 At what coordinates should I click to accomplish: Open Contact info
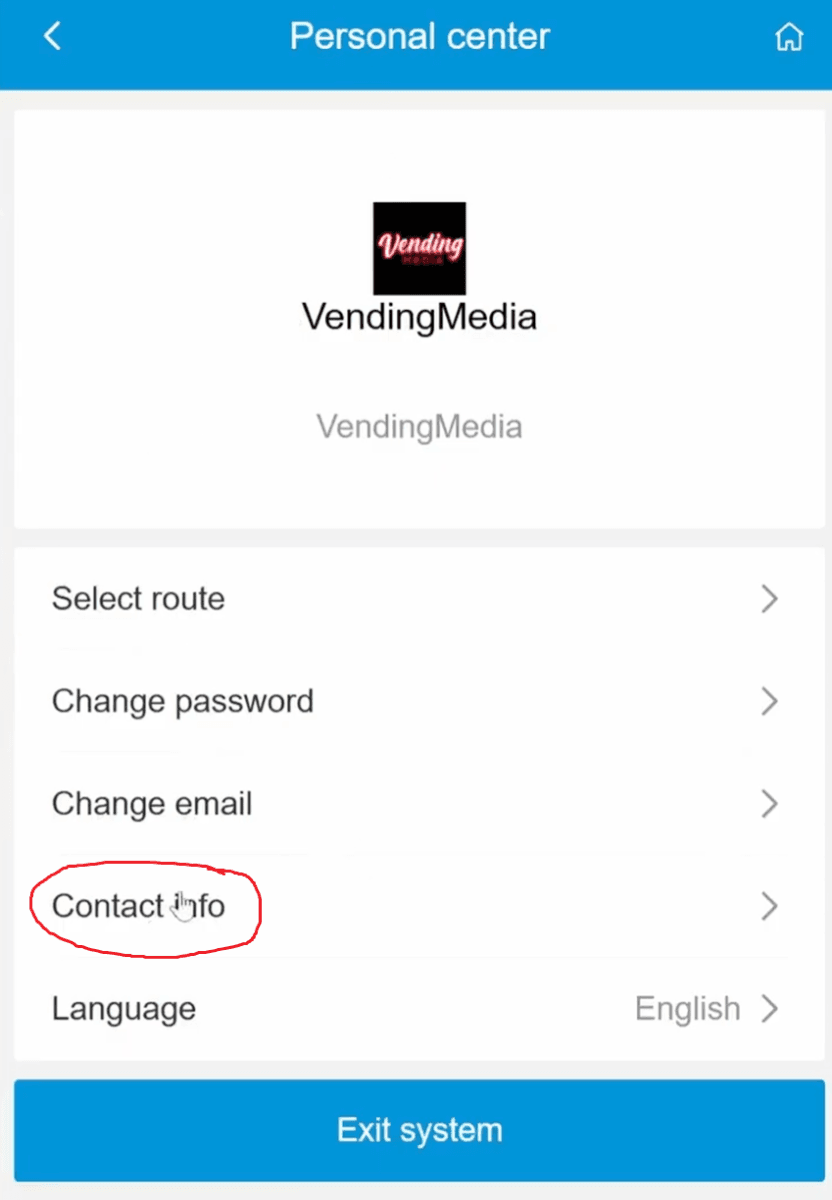click(x=415, y=906)
